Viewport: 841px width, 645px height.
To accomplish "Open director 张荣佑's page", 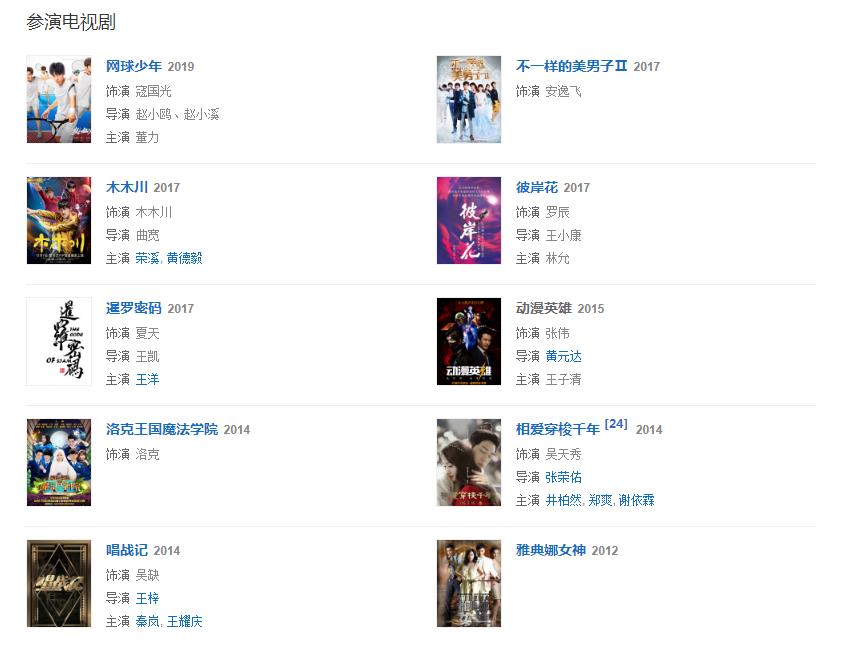I will tap(563, 477).
